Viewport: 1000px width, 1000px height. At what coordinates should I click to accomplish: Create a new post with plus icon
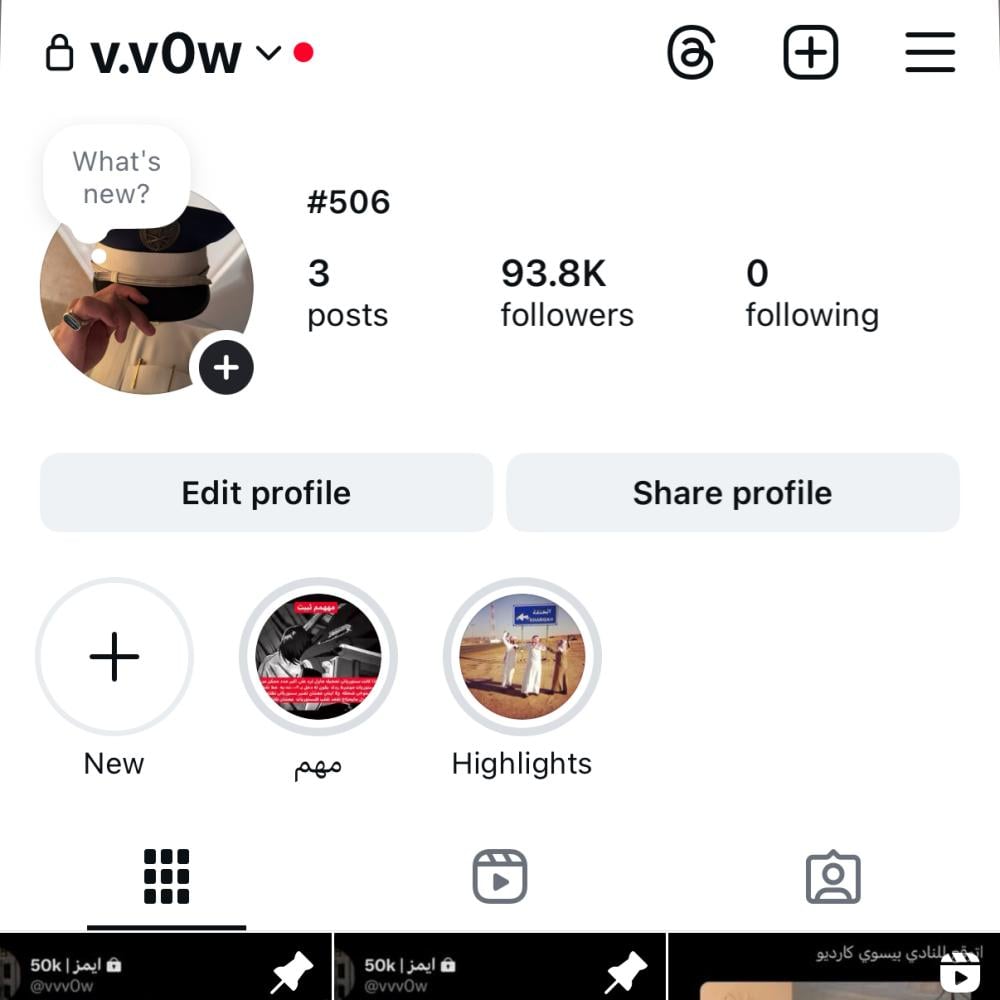pos(810,52)
